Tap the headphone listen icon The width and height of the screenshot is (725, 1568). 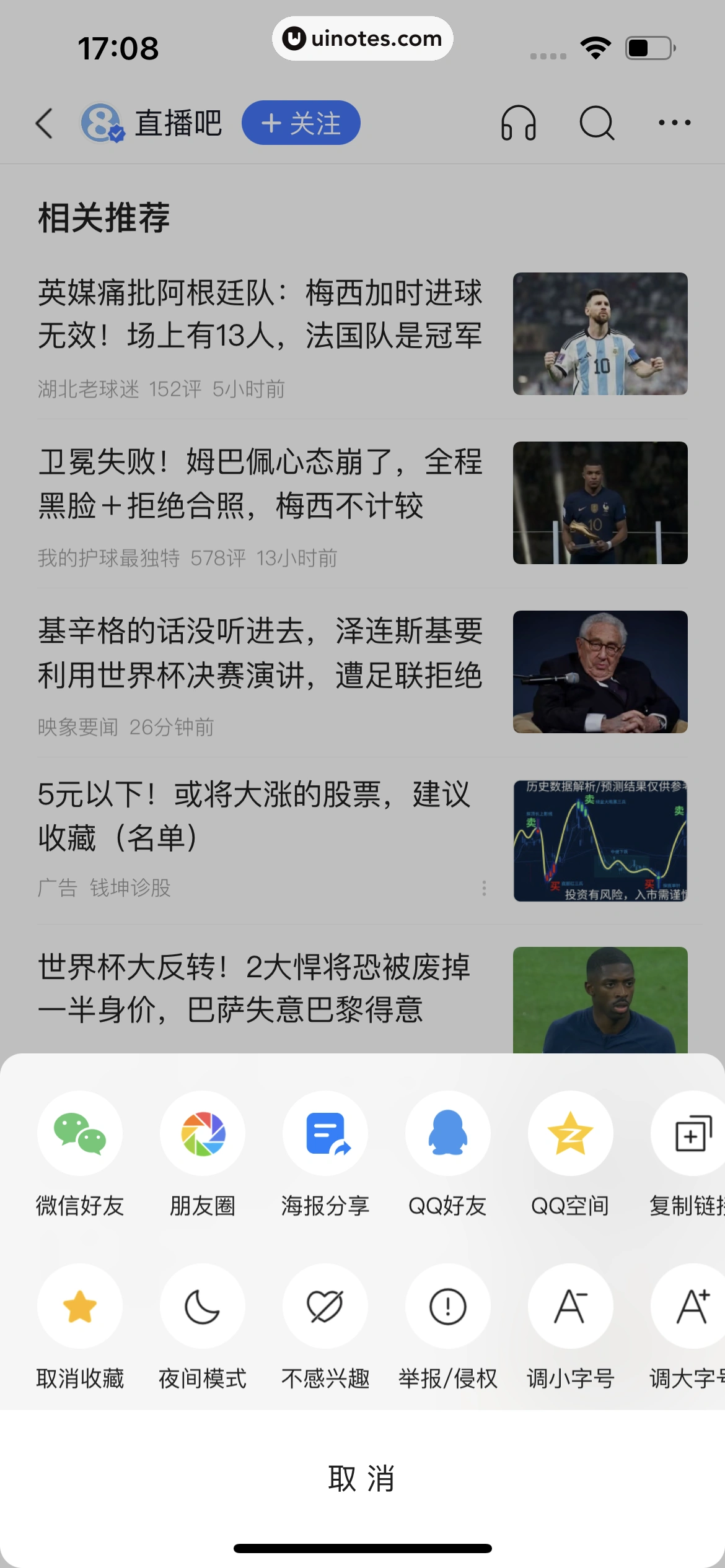519,123
